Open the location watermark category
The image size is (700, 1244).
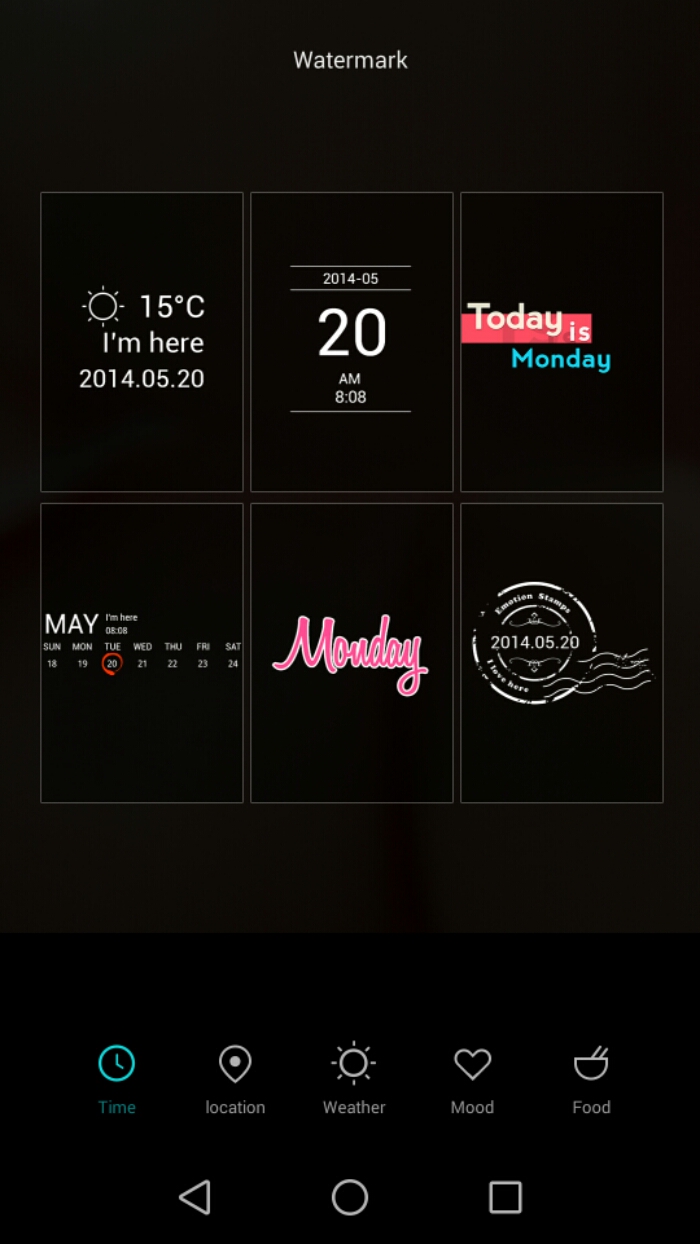click(235, 1078)
